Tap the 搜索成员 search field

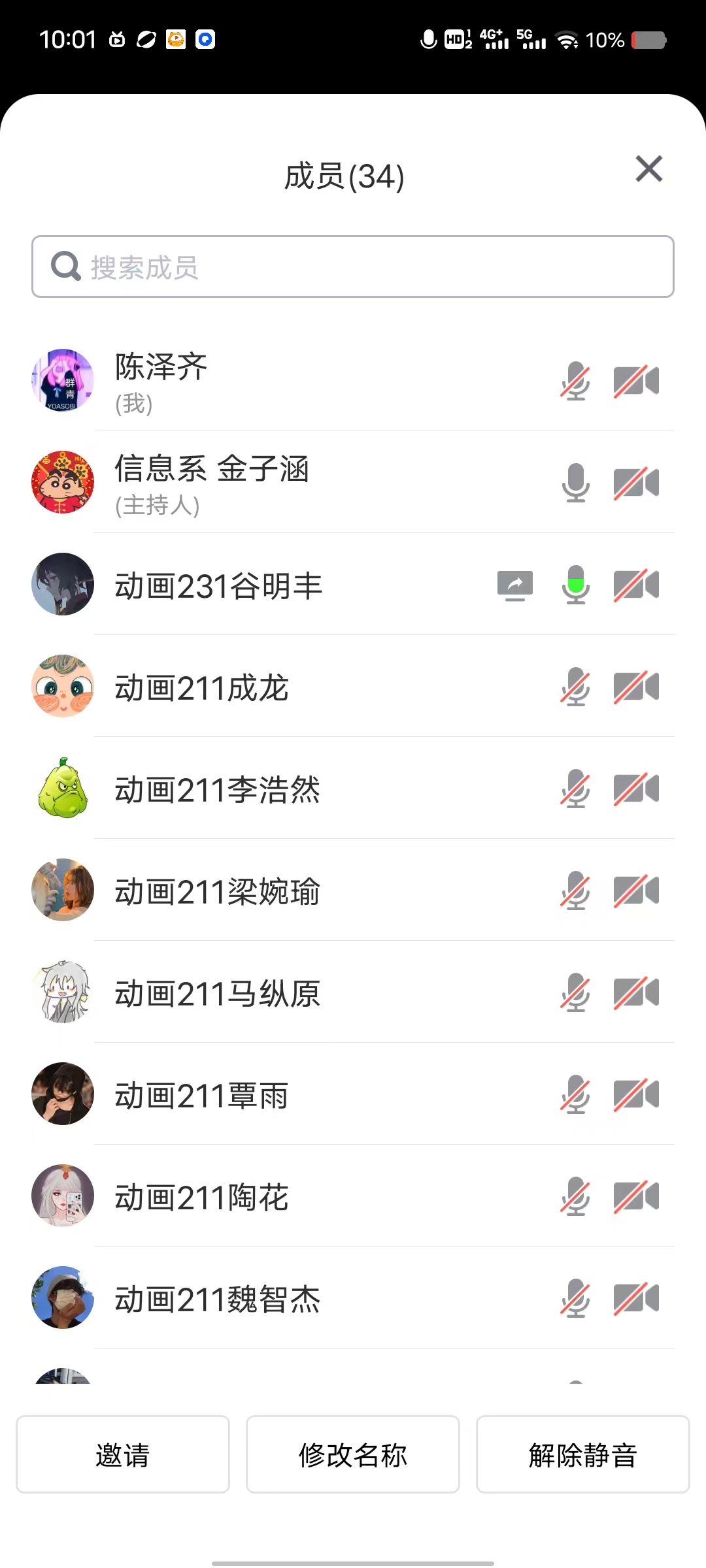(353, 267)
